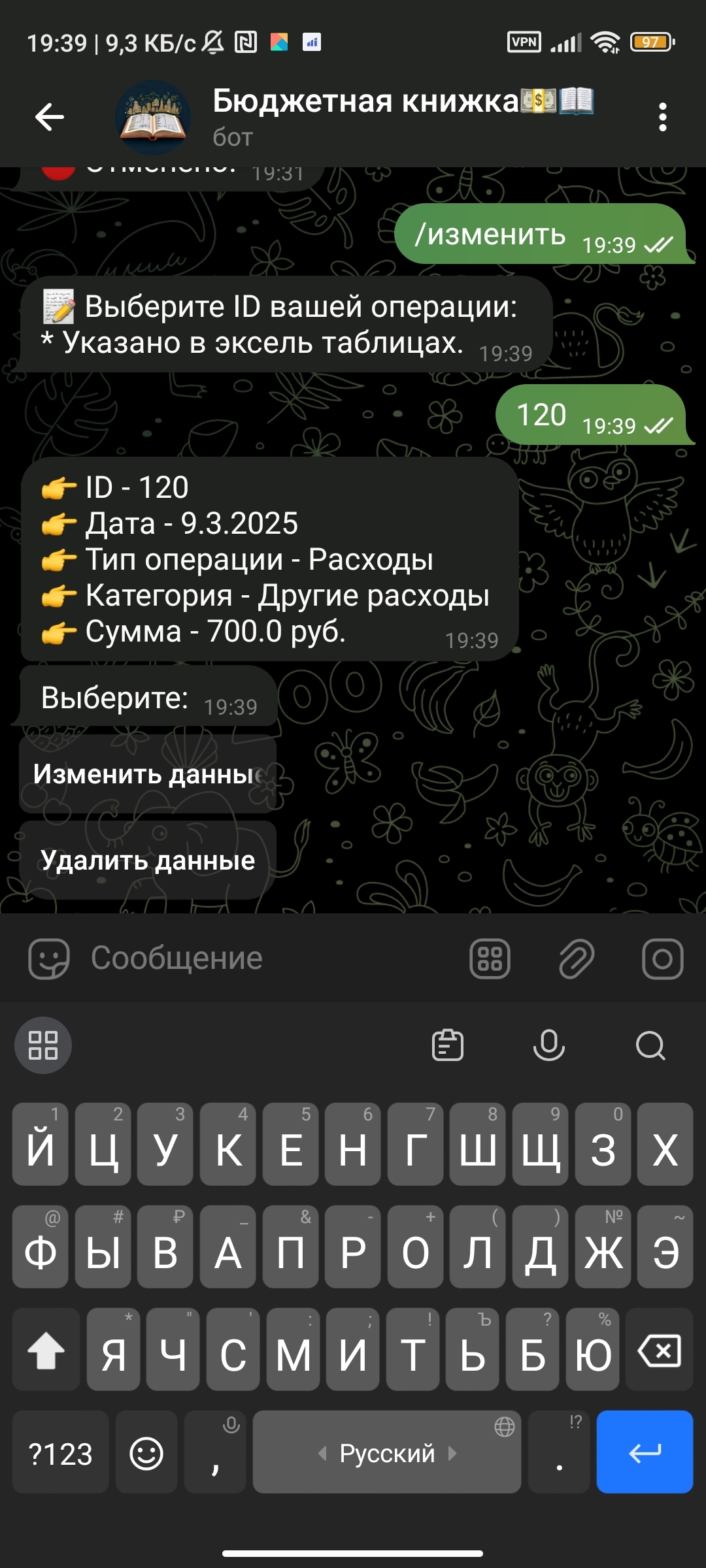Screen dimensions: 706x1568
Task: Record a video message via camera icon
Action: click(x=662, y=958)
